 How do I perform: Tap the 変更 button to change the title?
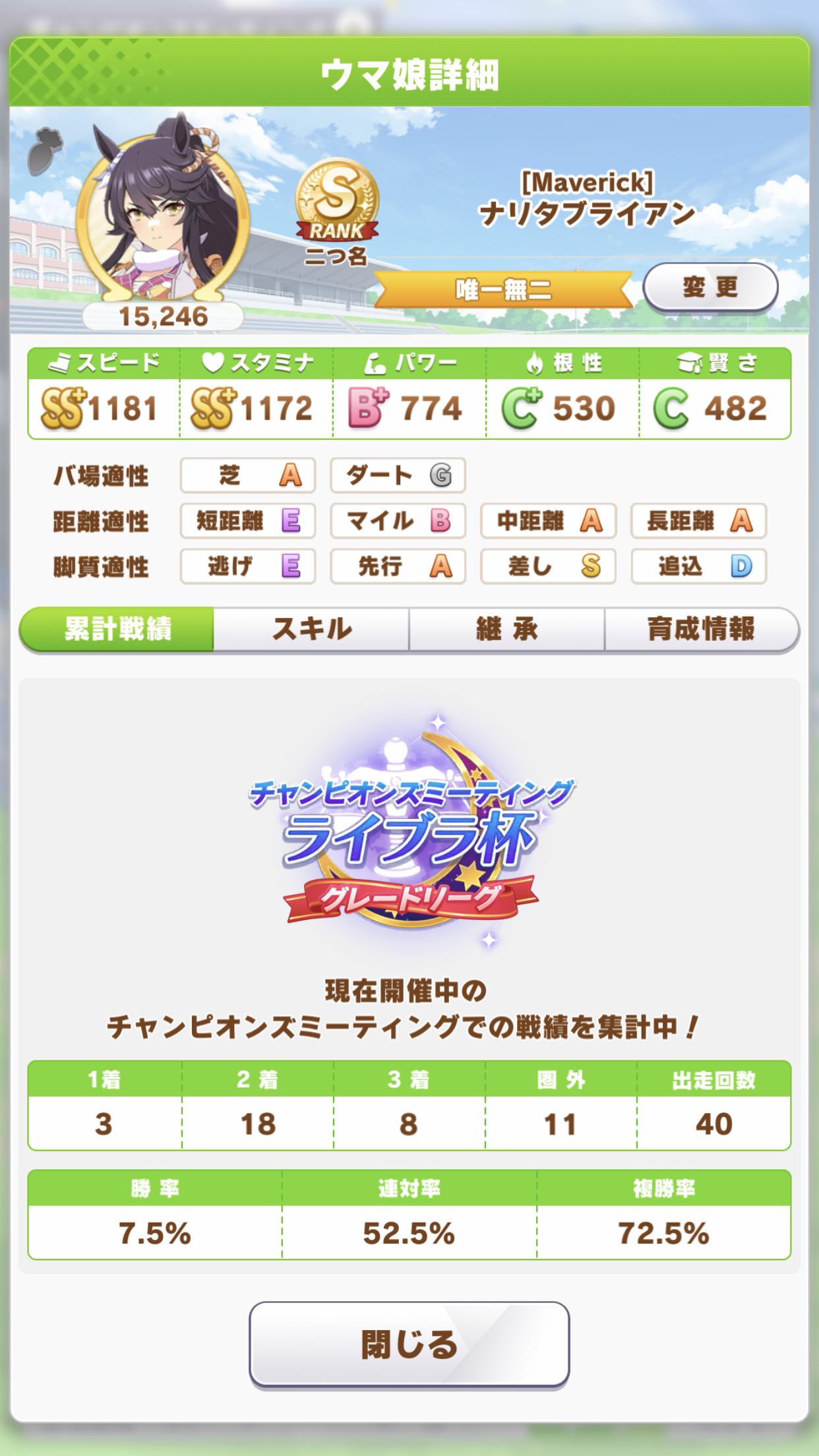tap(710, 287)
